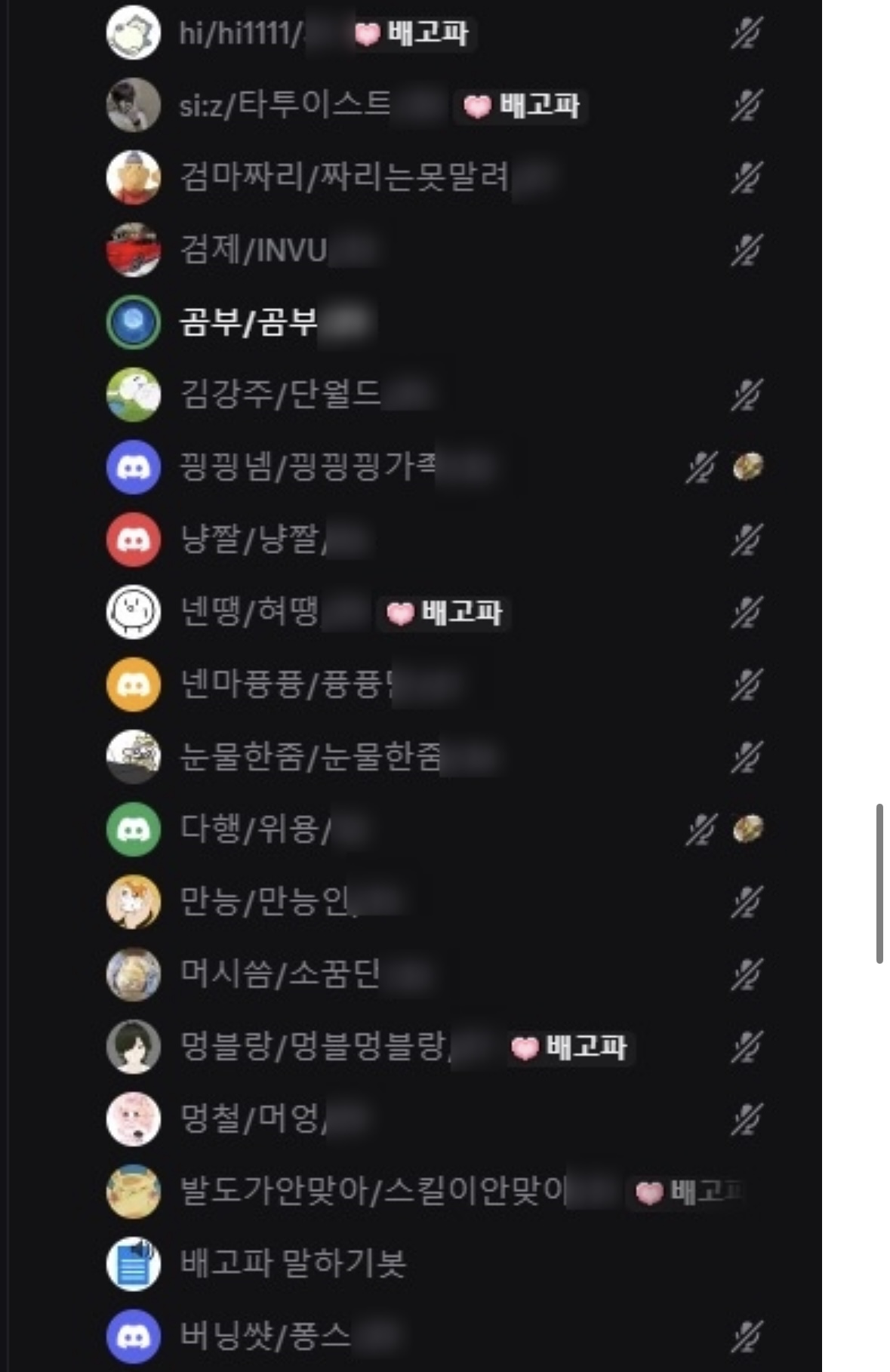Open si:z/타투이스트 member row
The height and width of the screenshot is (1372, 890).
pyautogui.click(x=285, y=106)
